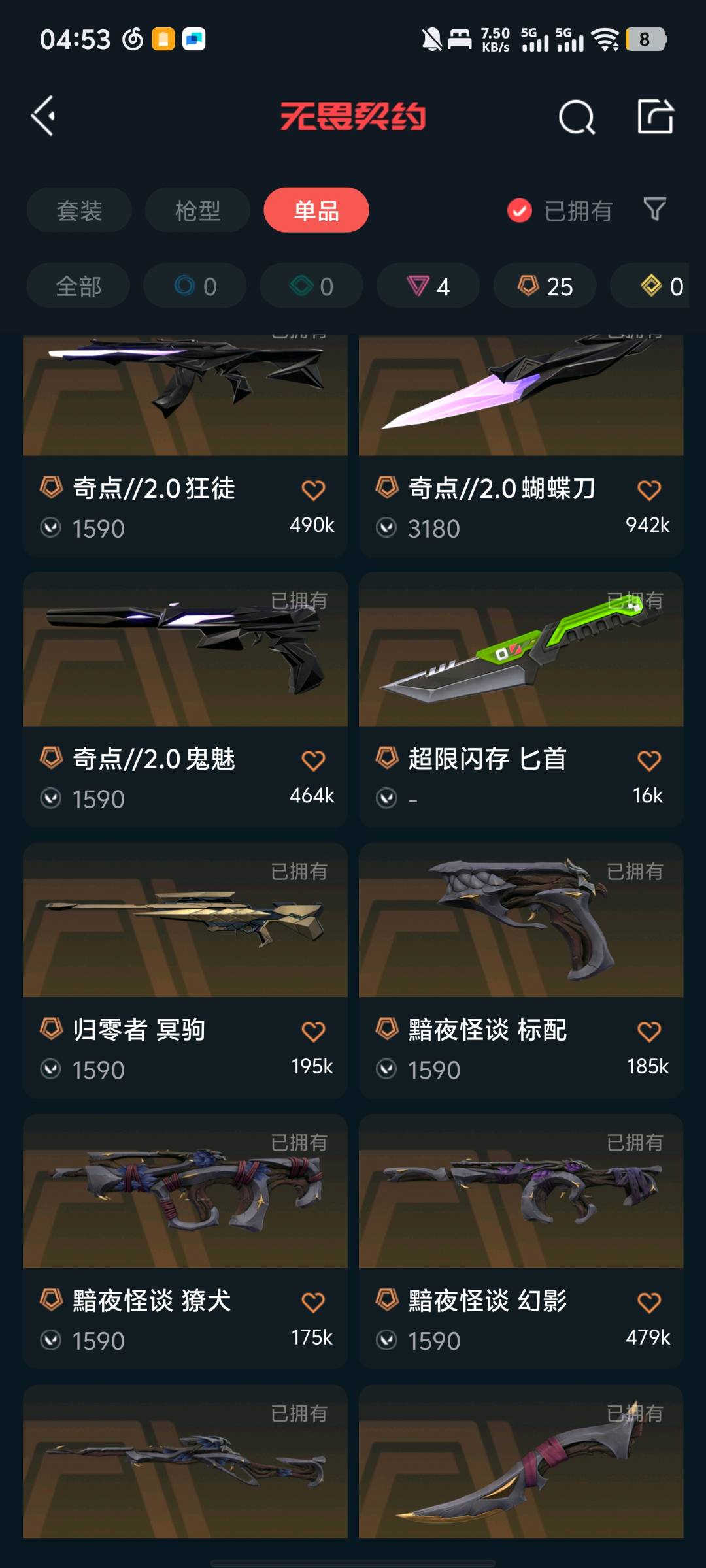Like the 奇点//2.0 蝴蝶刀 skin
The image size is (706, 1568).
pyautogui.click(x=649, y=490)
